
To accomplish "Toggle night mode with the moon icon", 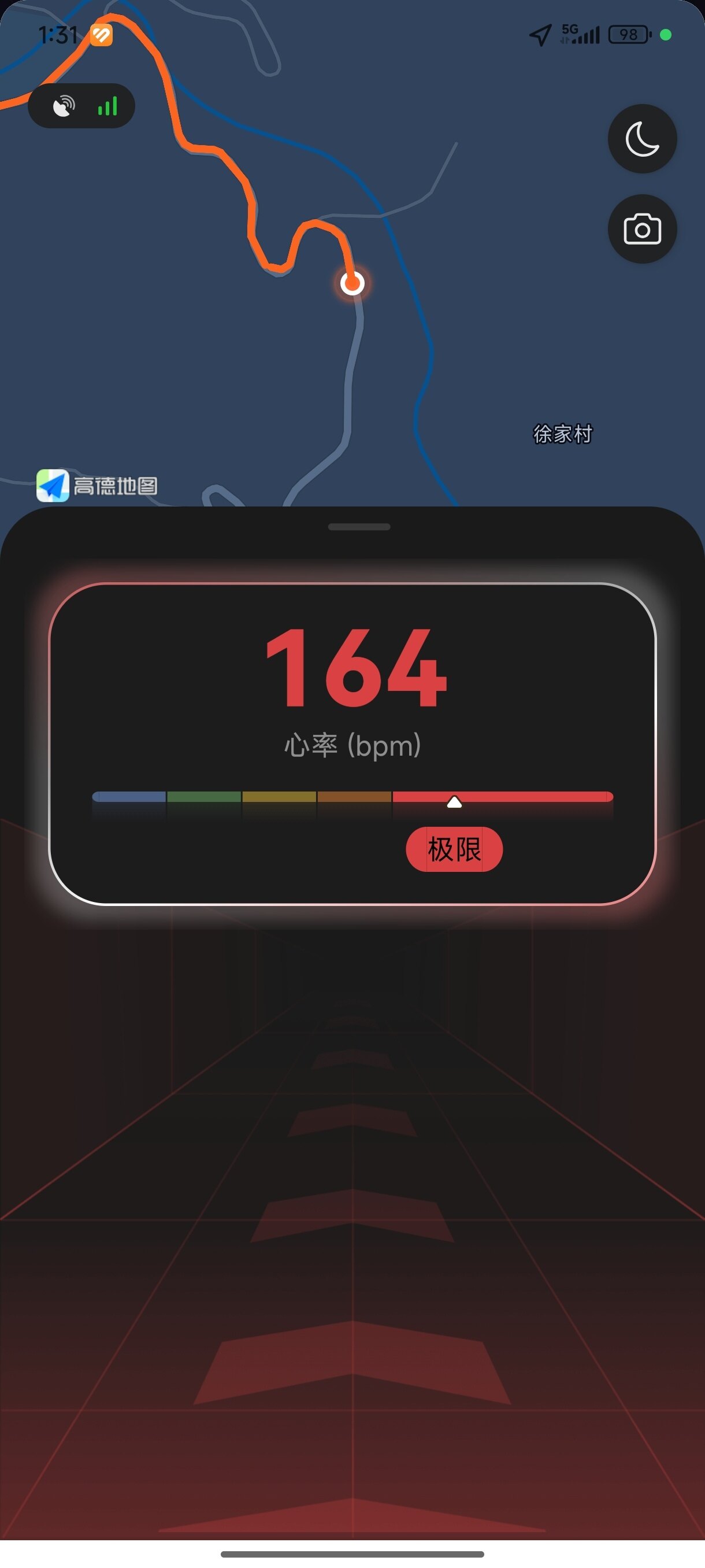I will click(x=642, y=139).
